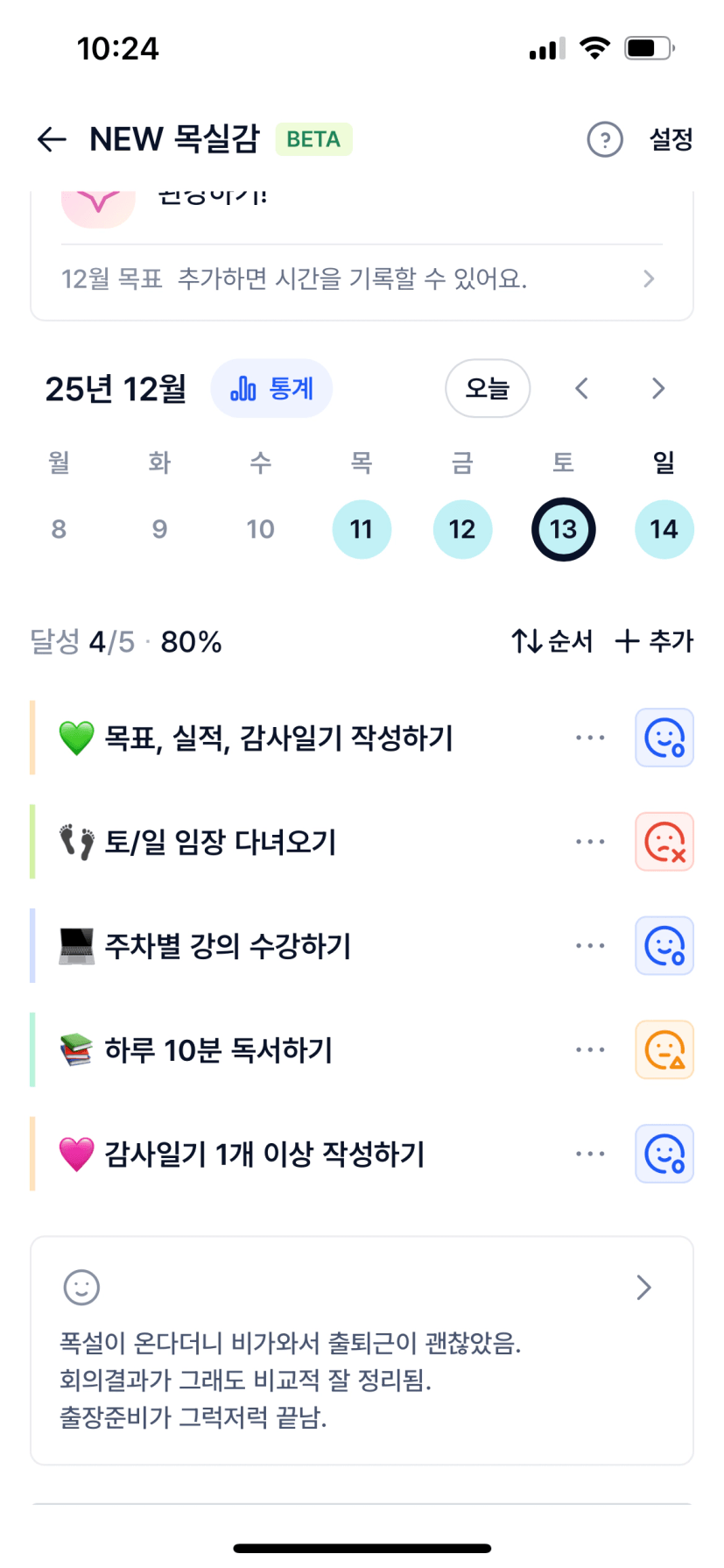Tap 순서 to reorder goals
The width and height of the screenshot is (724, 1568).
click(x=552, y=641)
